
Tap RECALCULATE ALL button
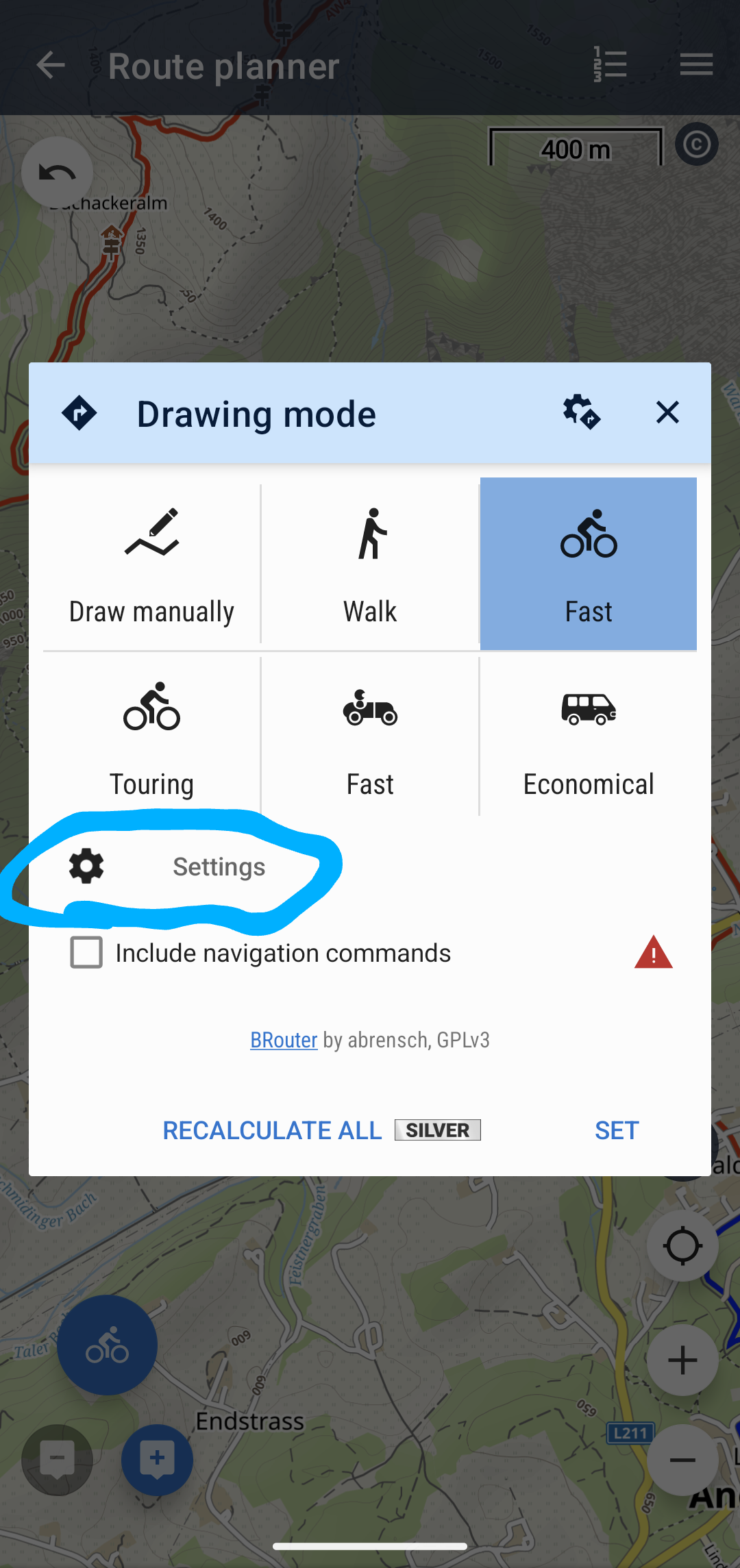tap(272, 1130)
